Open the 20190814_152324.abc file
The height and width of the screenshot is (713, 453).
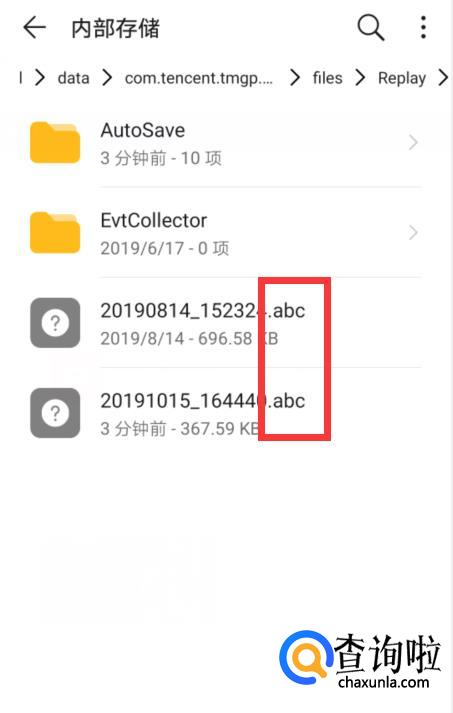click(225, 323)
